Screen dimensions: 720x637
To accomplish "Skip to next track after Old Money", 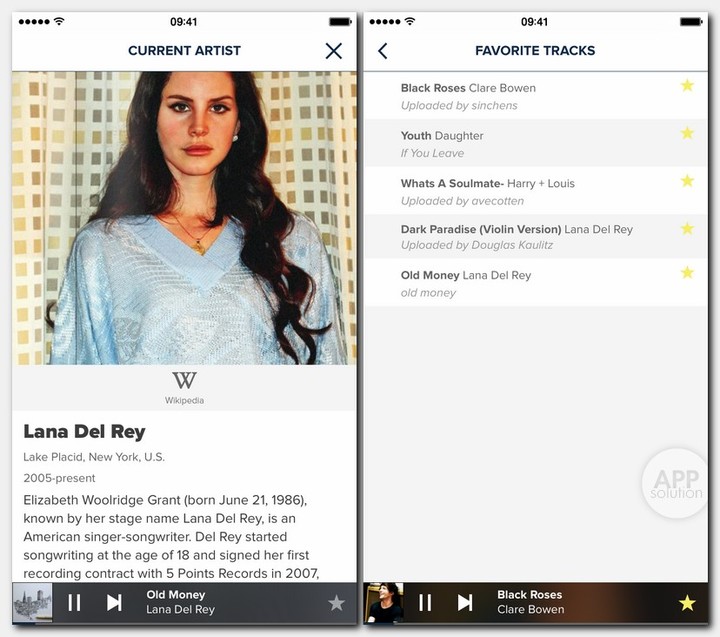I will click(114, 602).
